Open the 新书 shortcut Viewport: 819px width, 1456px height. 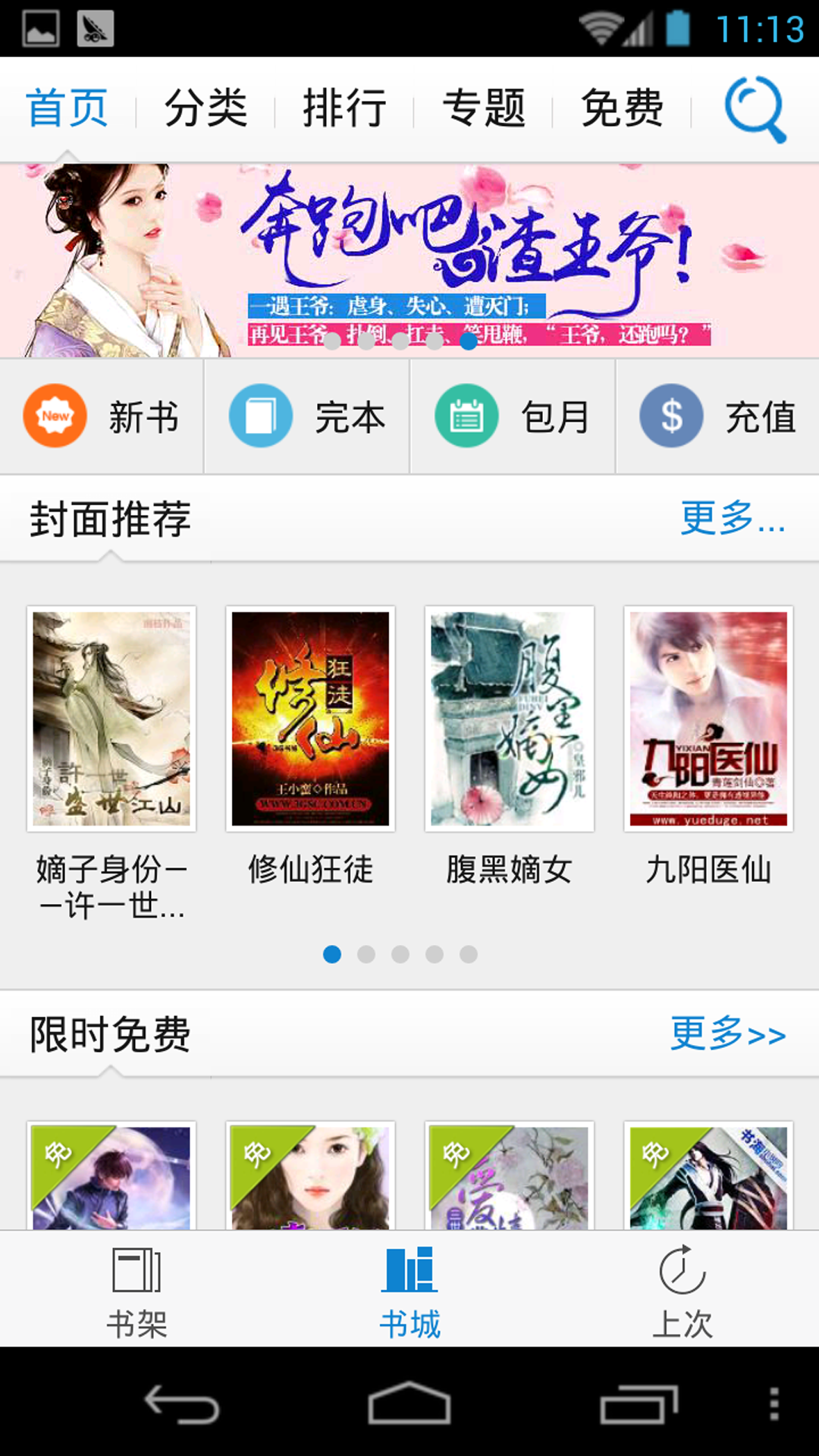[x=102, y=416]
